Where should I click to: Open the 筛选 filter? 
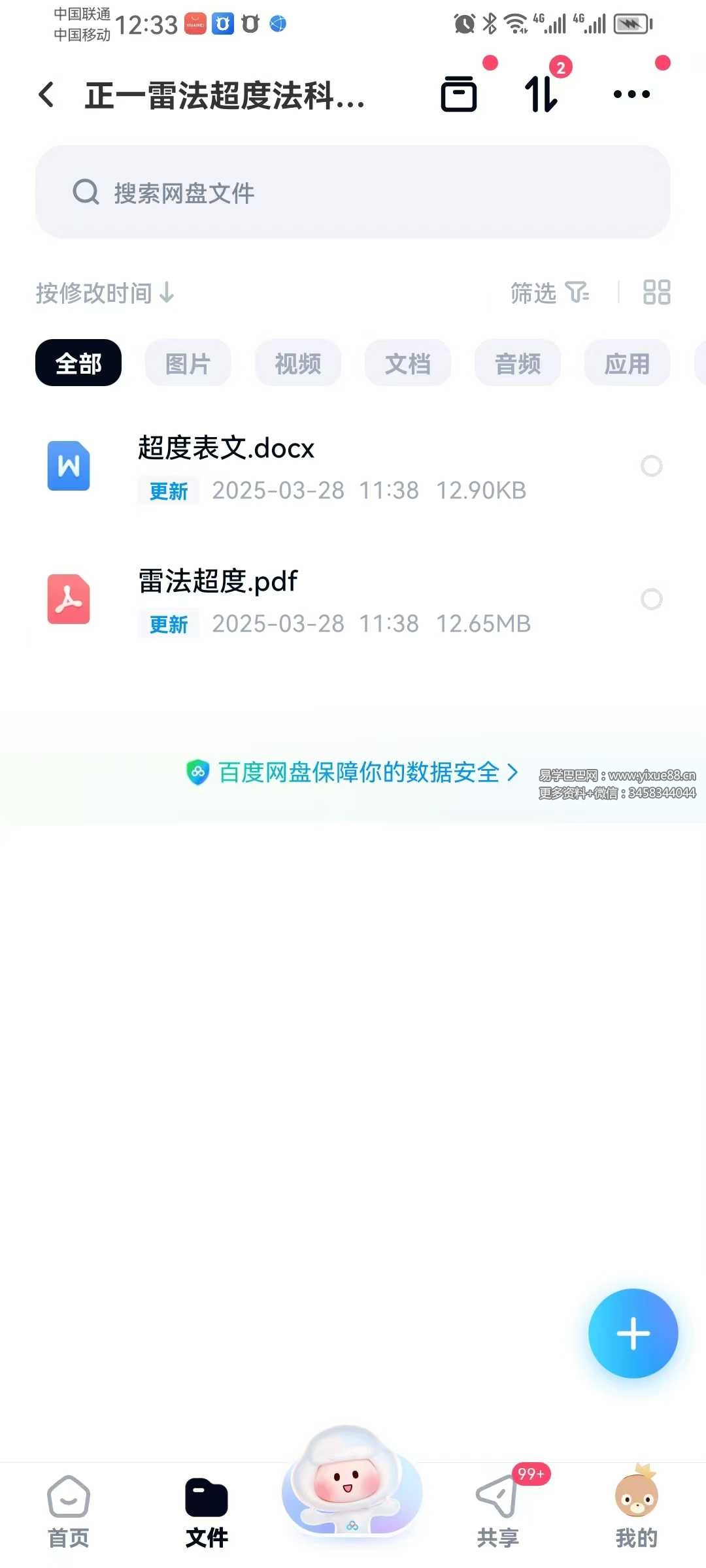point(549,293)
